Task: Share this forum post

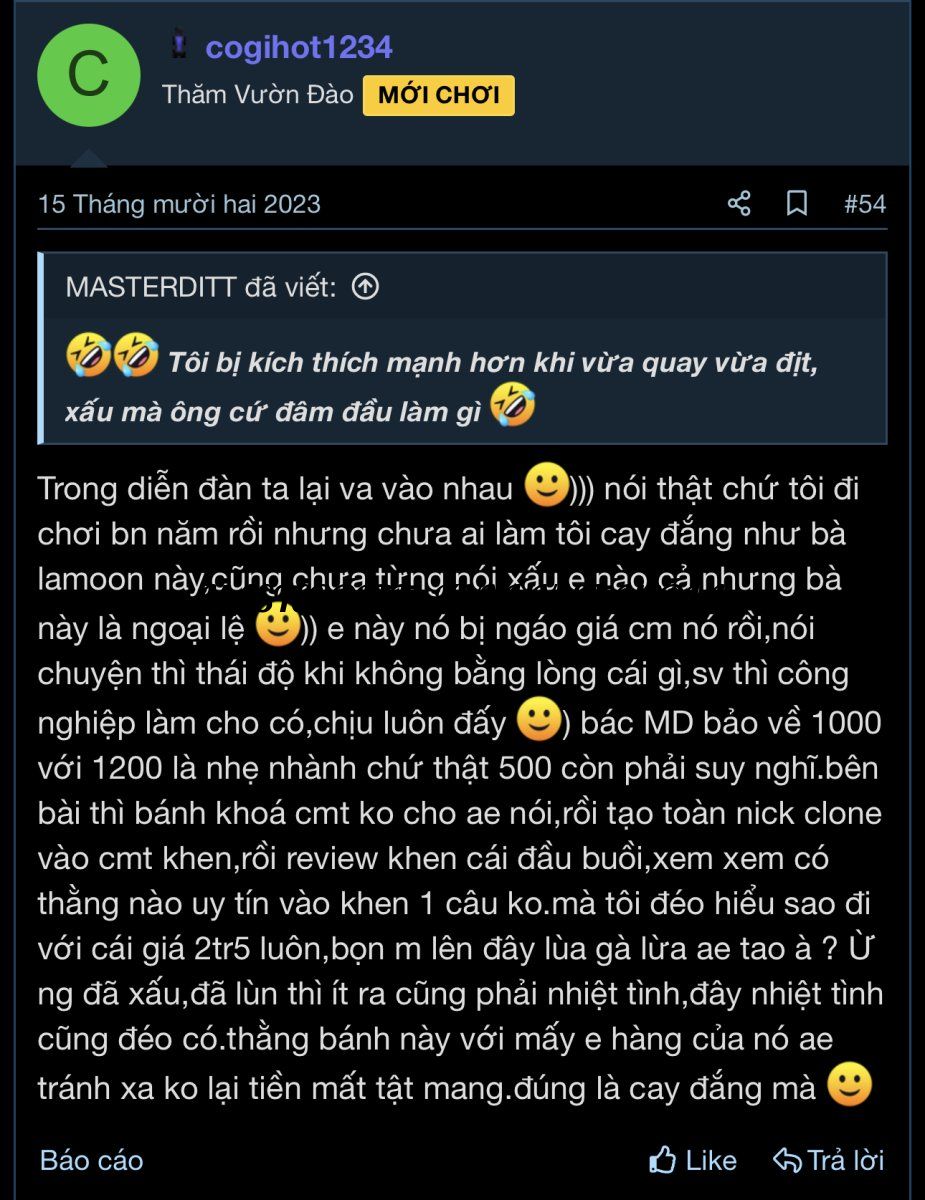Action: (x=739, y=204)
